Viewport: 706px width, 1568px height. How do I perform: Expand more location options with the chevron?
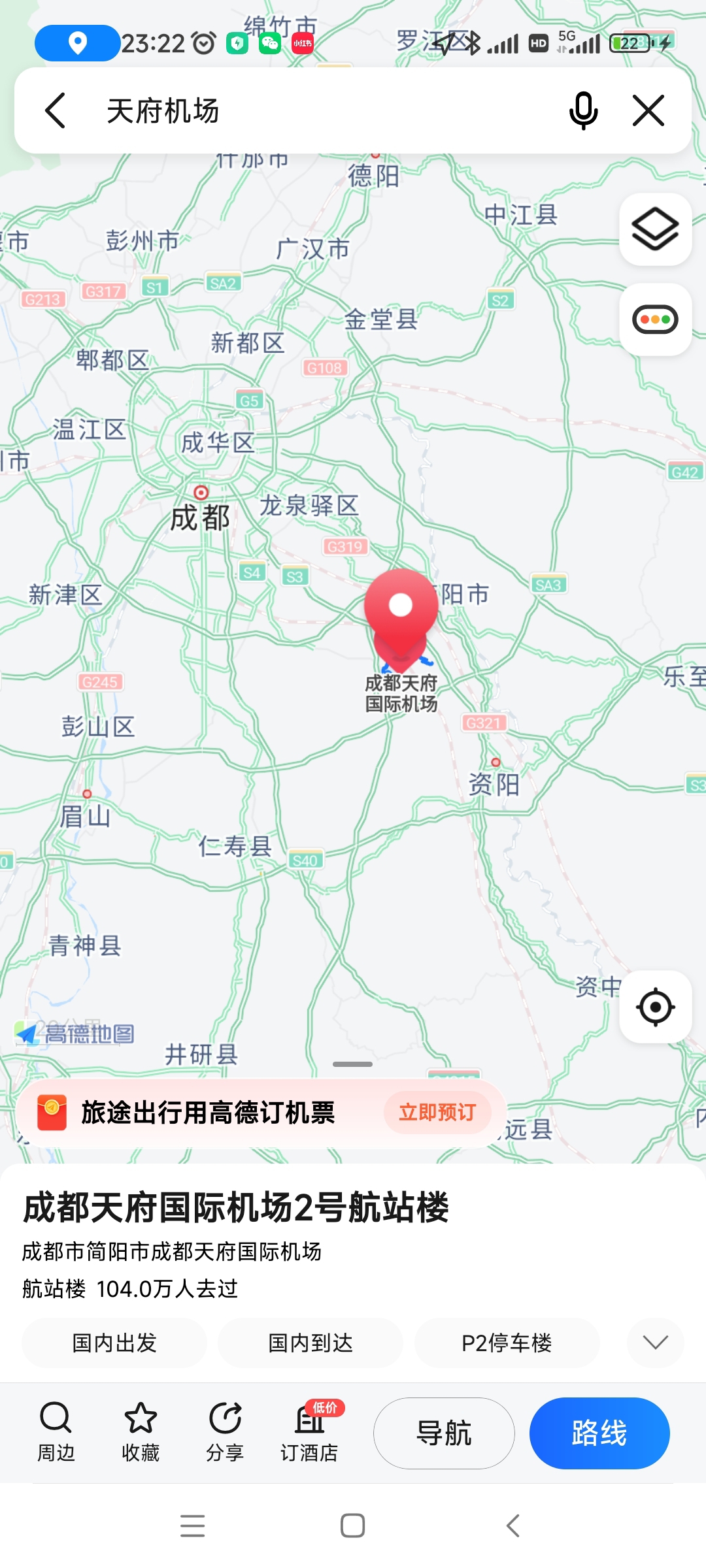pos(655,1343)
